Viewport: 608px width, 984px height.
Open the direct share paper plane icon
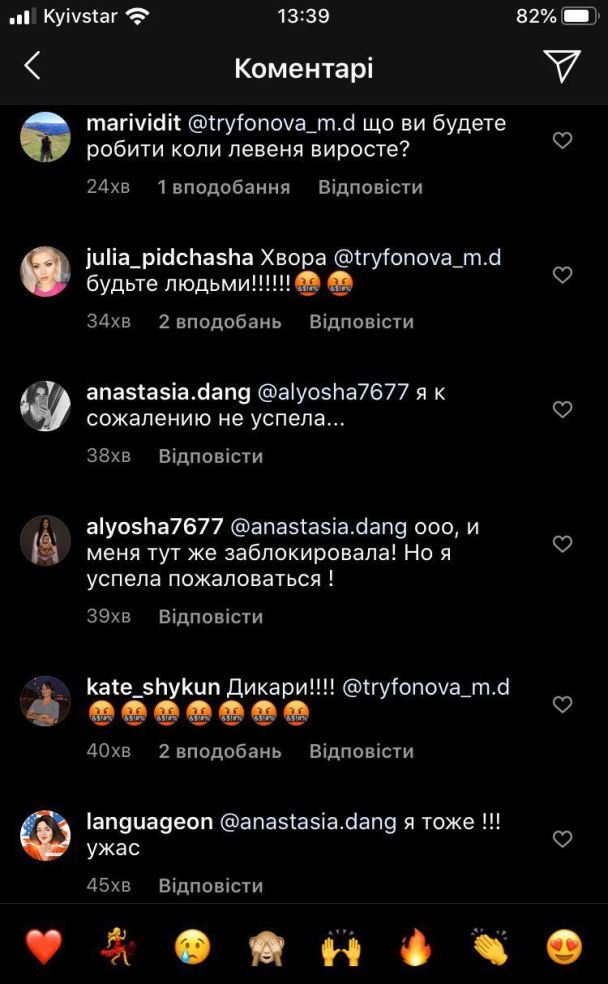(x=562, y=66)
